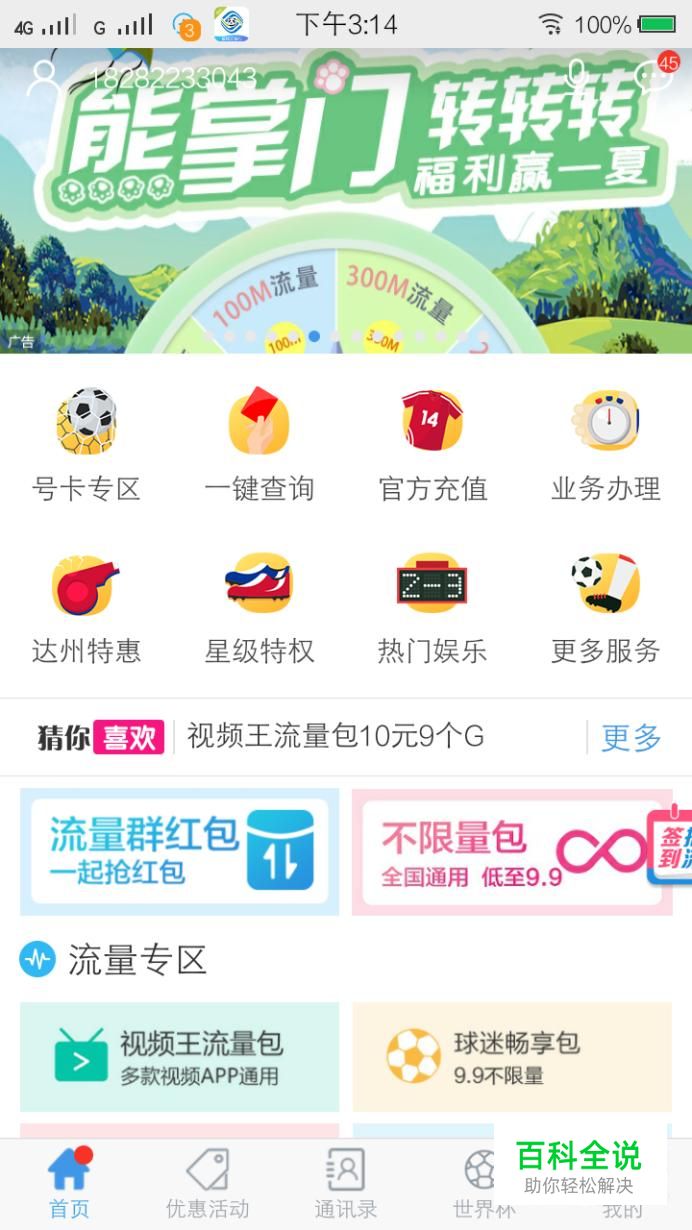Switch to the 优惠活动 tab

208,1184
